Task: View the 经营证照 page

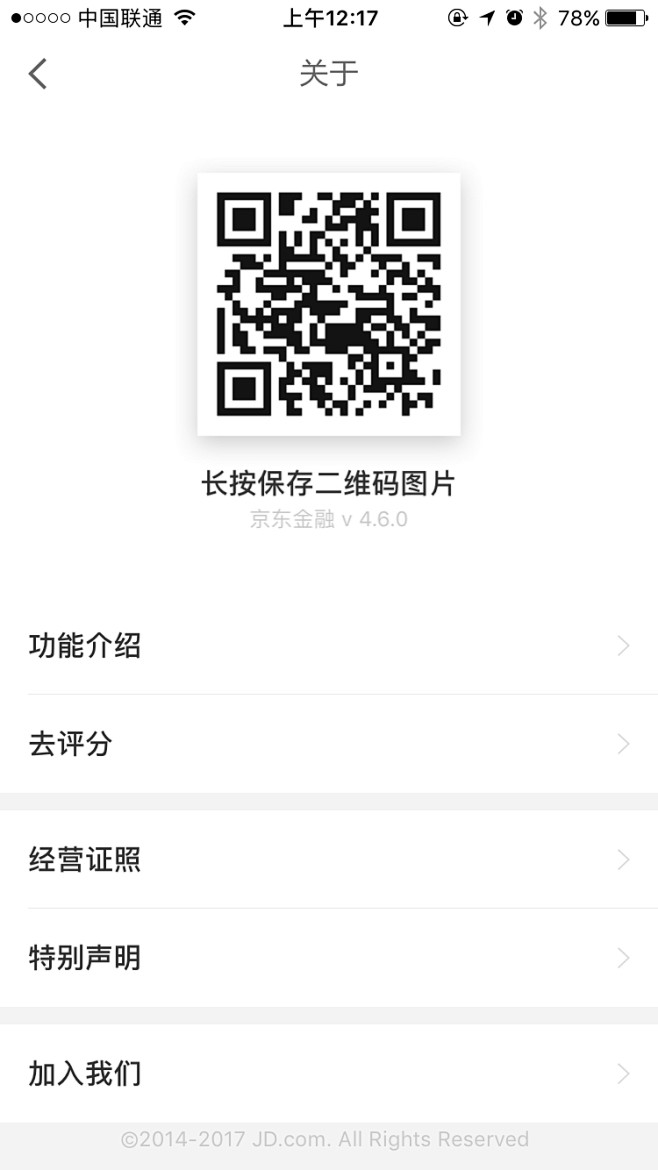Action: [329, 860]
